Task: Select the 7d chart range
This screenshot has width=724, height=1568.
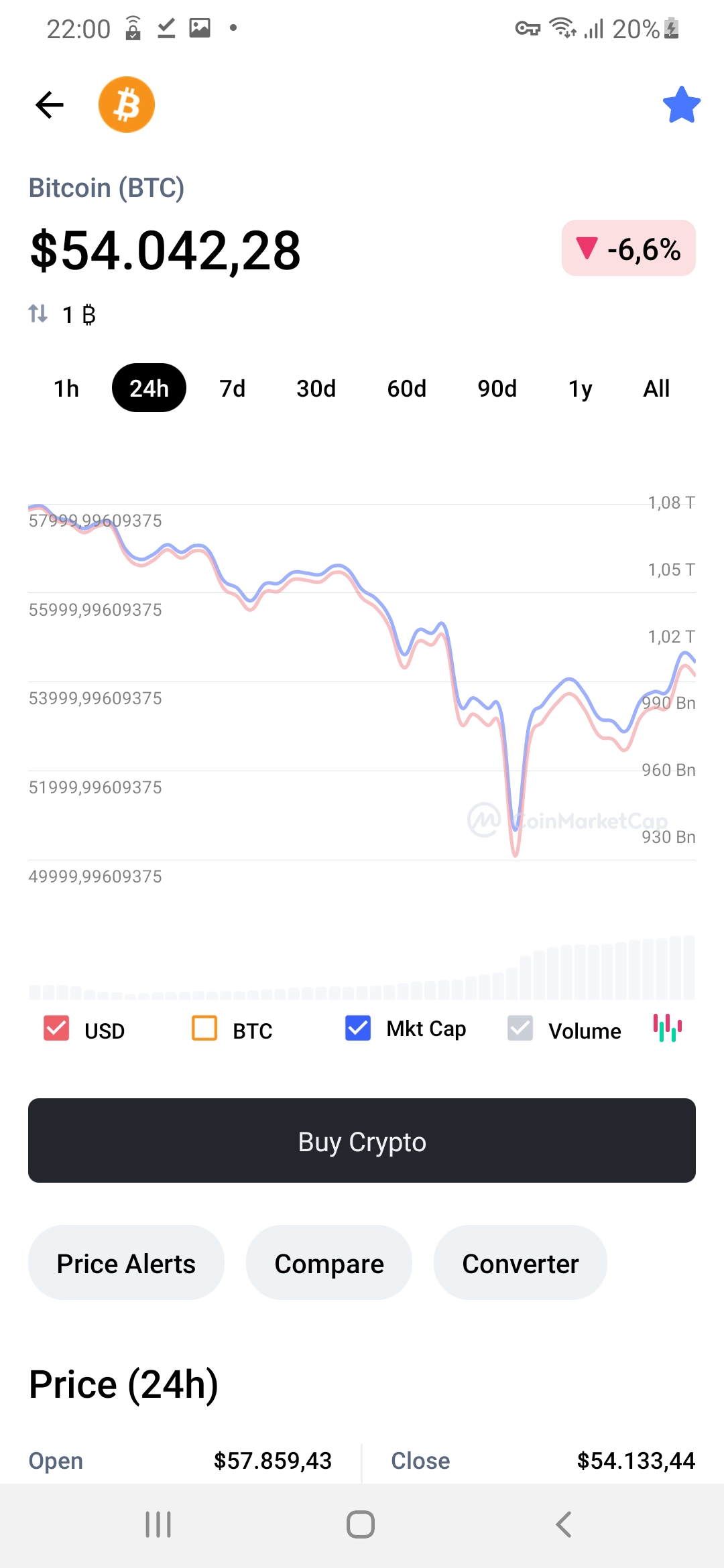Action: pos(233,389)
